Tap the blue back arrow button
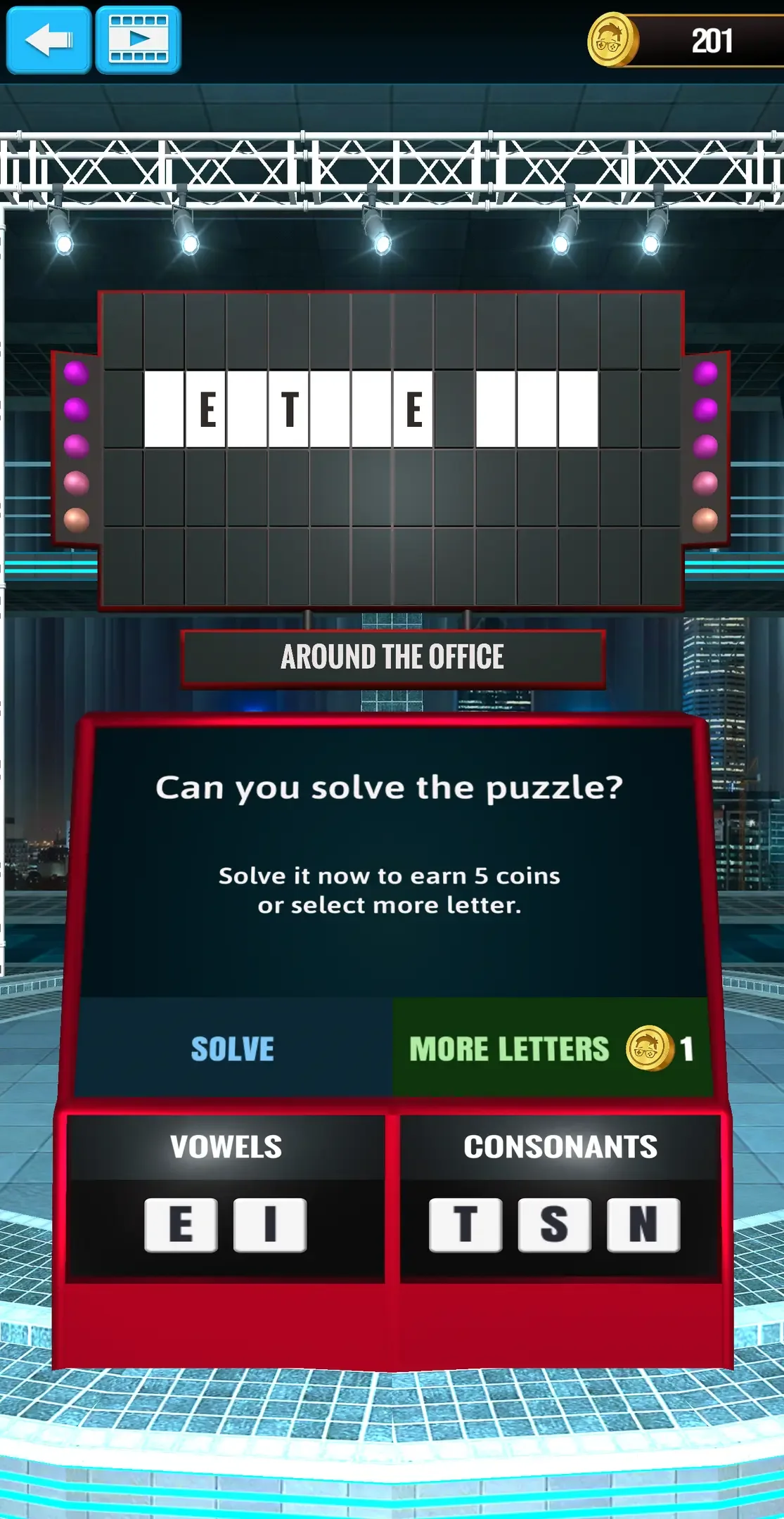Screen dimensions: 784x1519 click(49, 40)
